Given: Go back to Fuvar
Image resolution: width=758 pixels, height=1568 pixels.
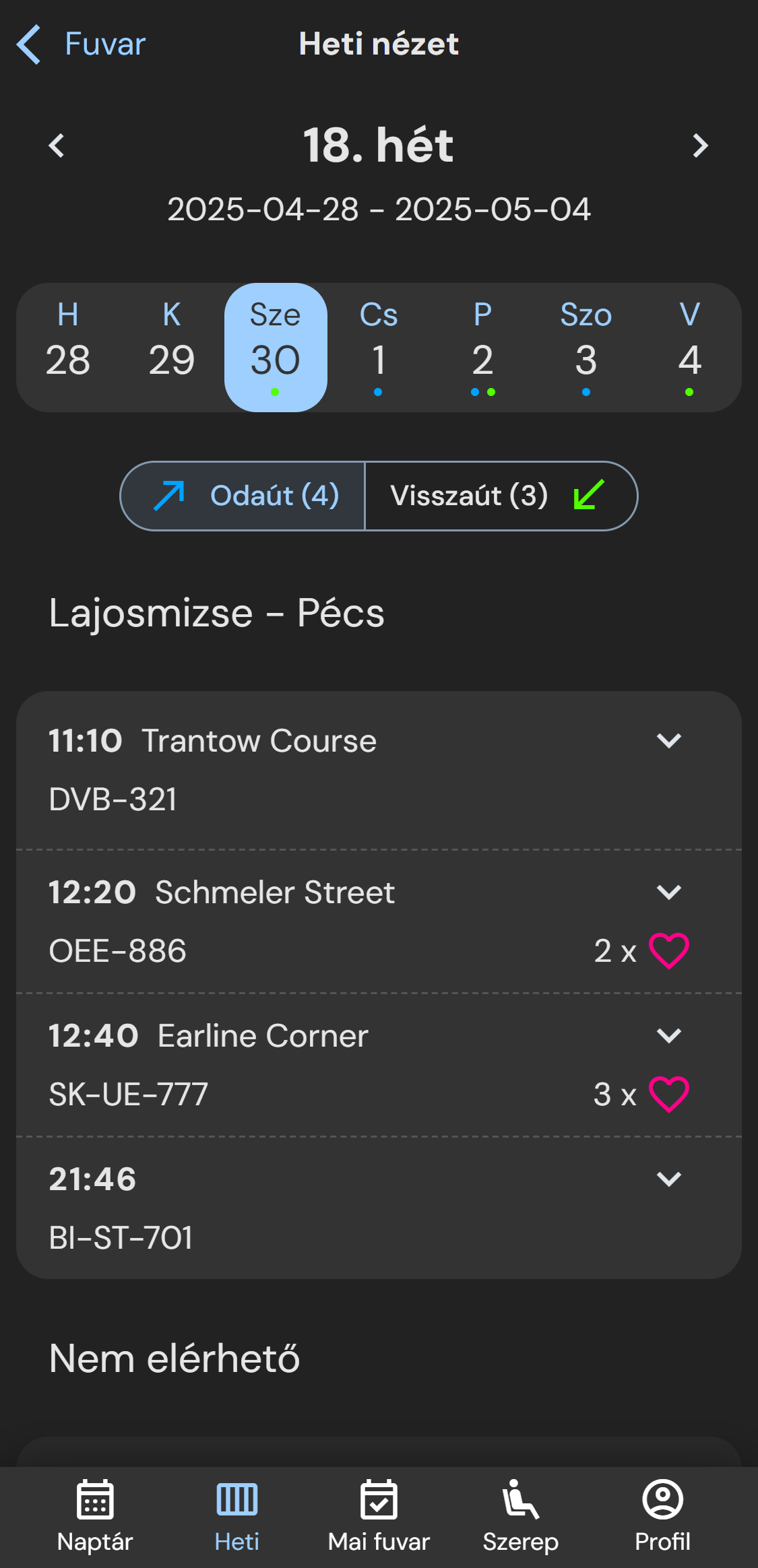Looking at the screenshot, I should (x=81, y=44).
